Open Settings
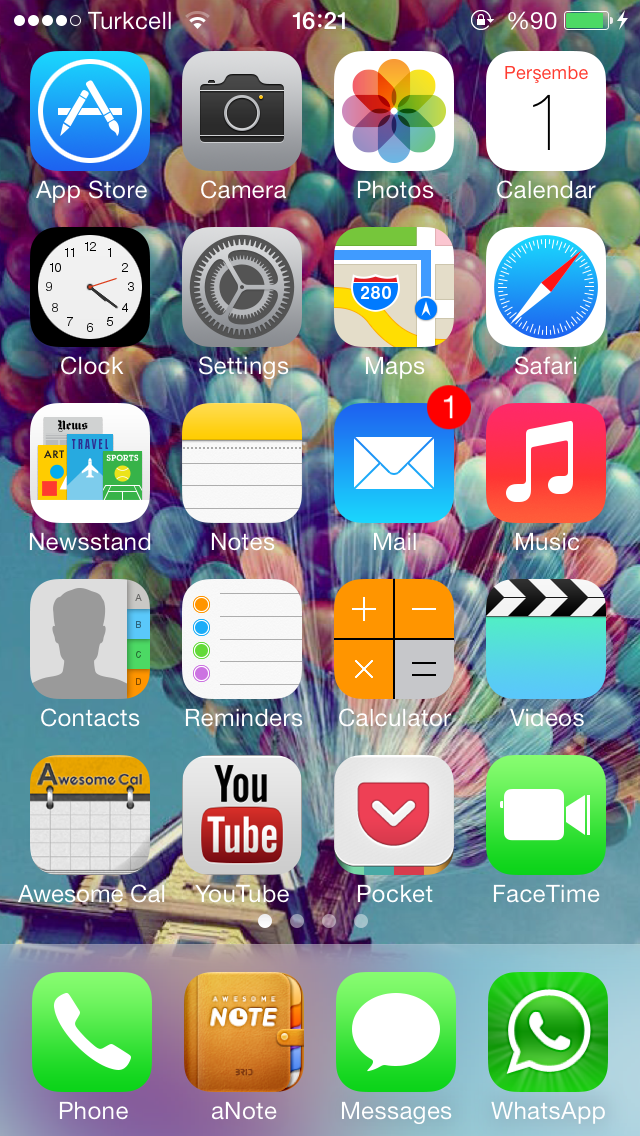This screenshot has height=1136, width=640. coord(242,287)
